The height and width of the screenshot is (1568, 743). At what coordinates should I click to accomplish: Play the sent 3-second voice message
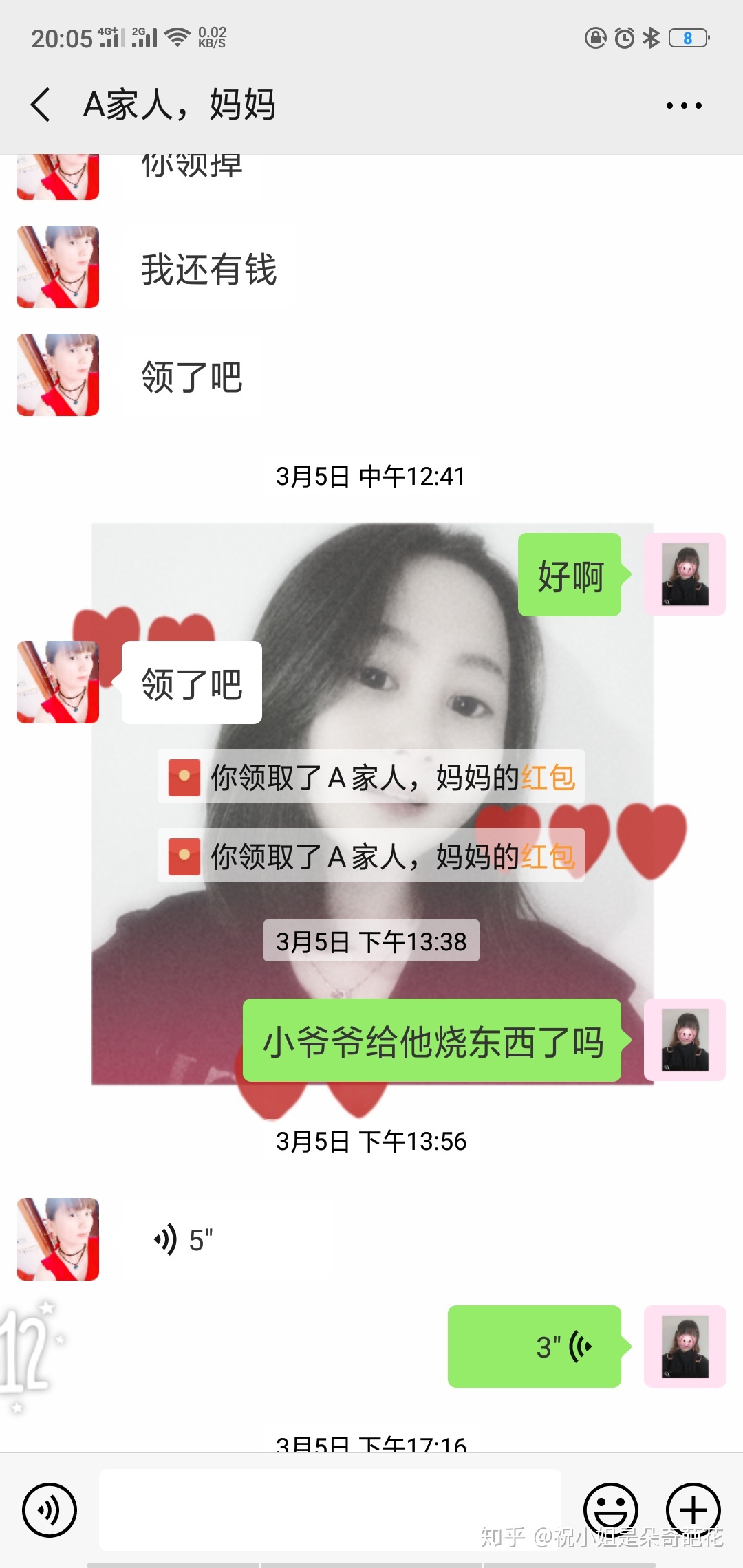pyautogui.click(x=535, y=1347)
